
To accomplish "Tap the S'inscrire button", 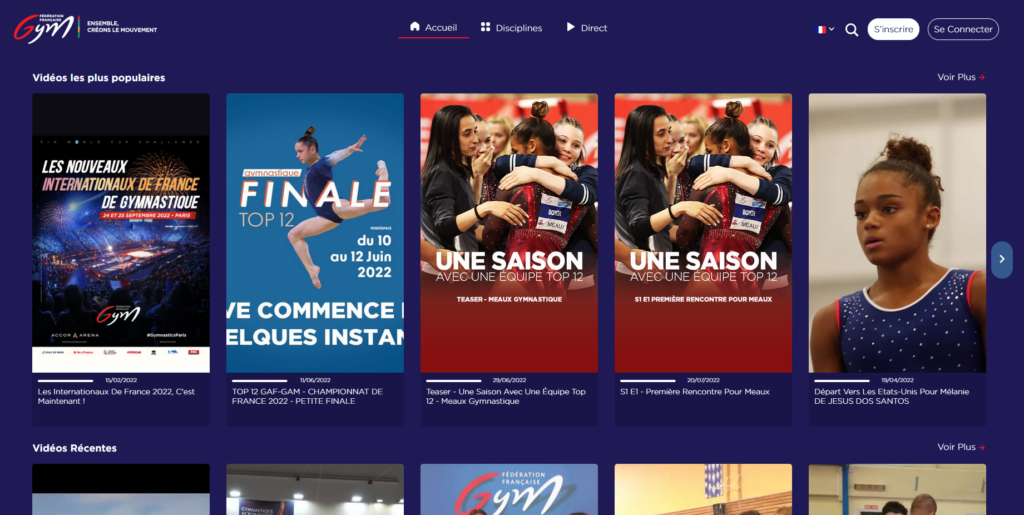I will tap(893, 29).
